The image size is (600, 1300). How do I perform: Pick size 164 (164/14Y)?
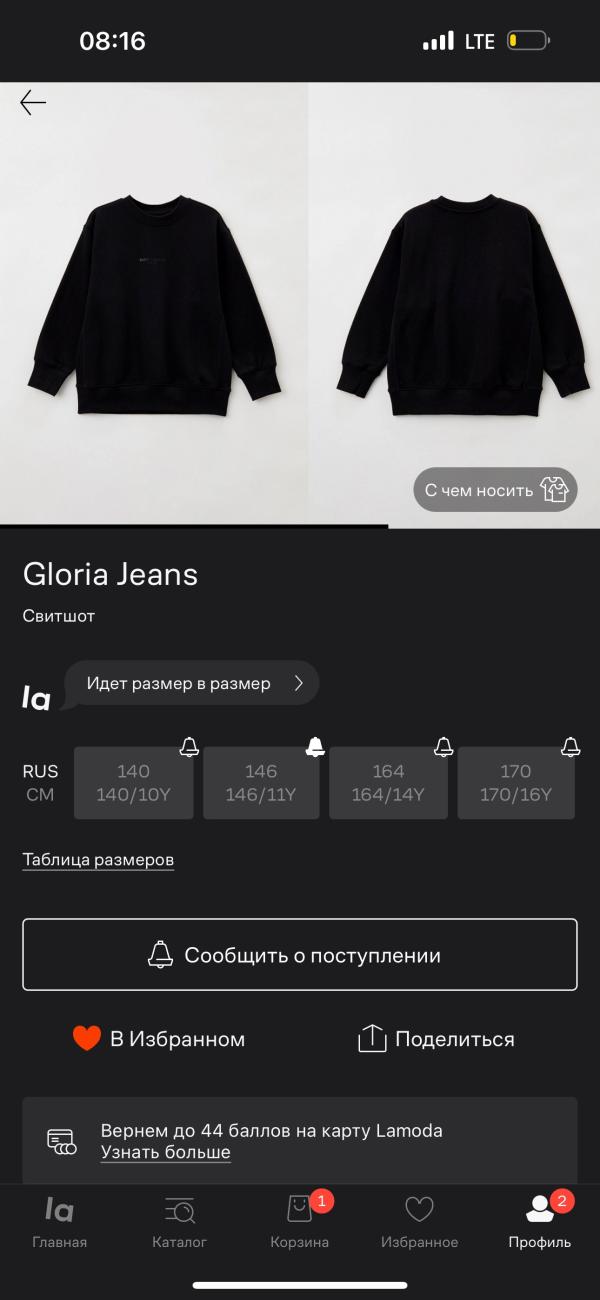click(388, 783)
